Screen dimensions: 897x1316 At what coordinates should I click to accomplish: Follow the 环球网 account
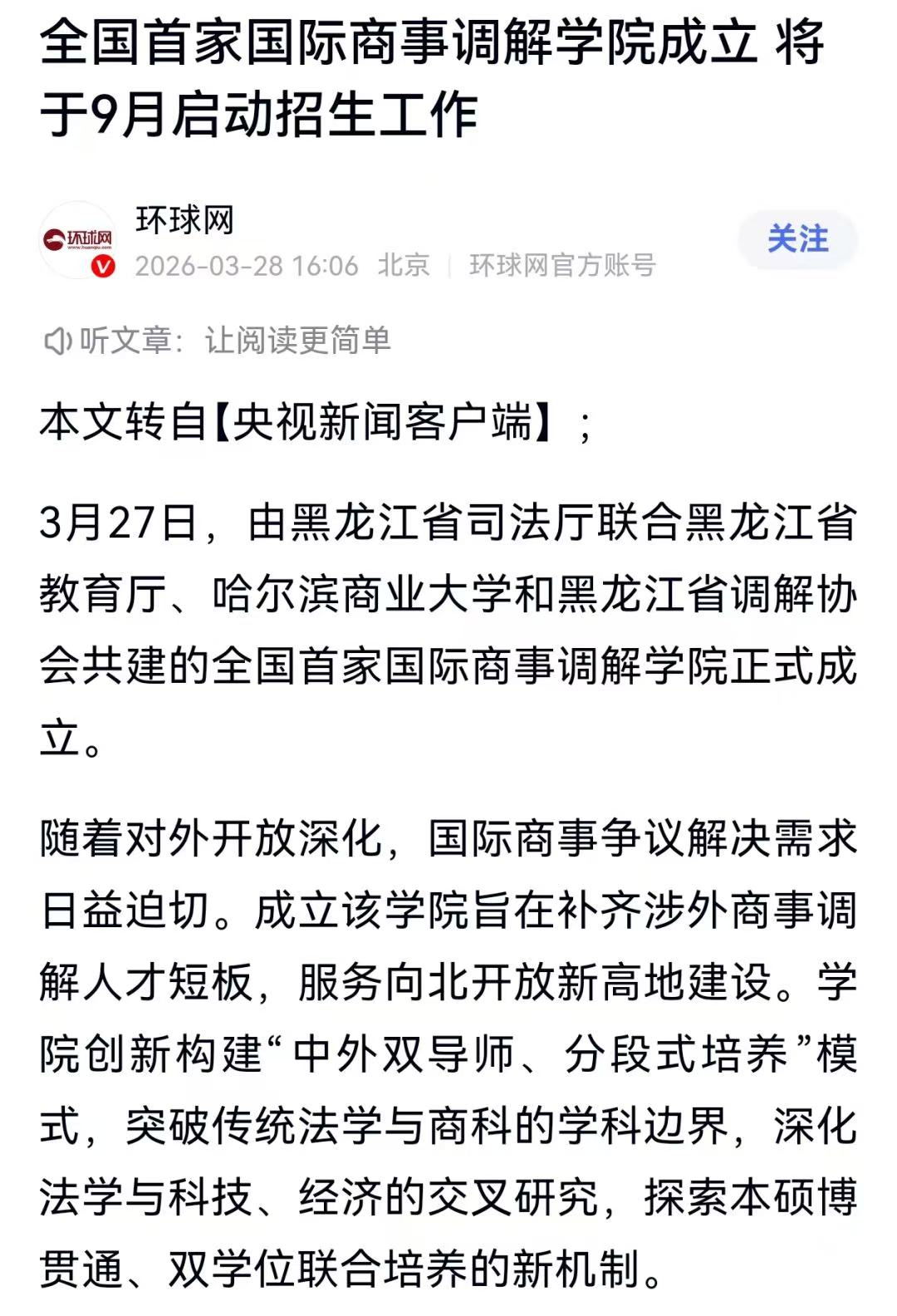click(797, 239)
